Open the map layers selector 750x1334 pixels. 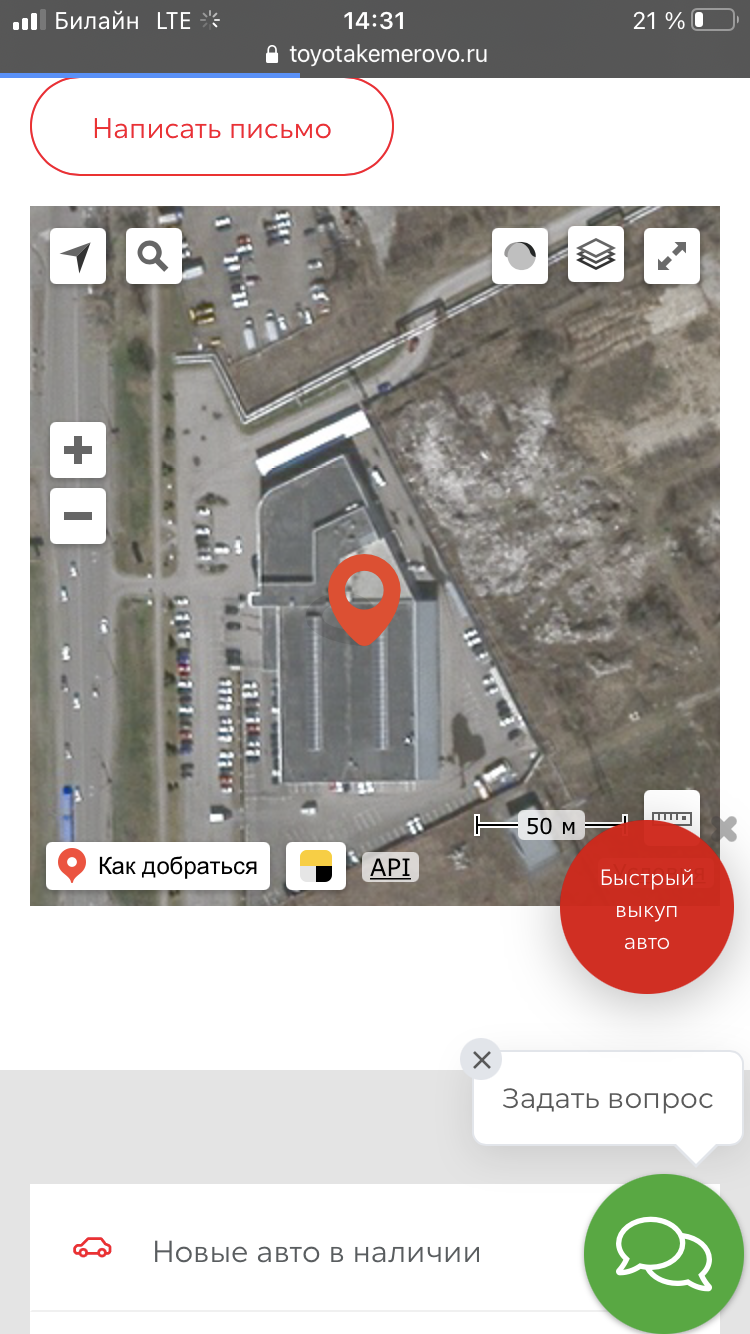(596, 254)
